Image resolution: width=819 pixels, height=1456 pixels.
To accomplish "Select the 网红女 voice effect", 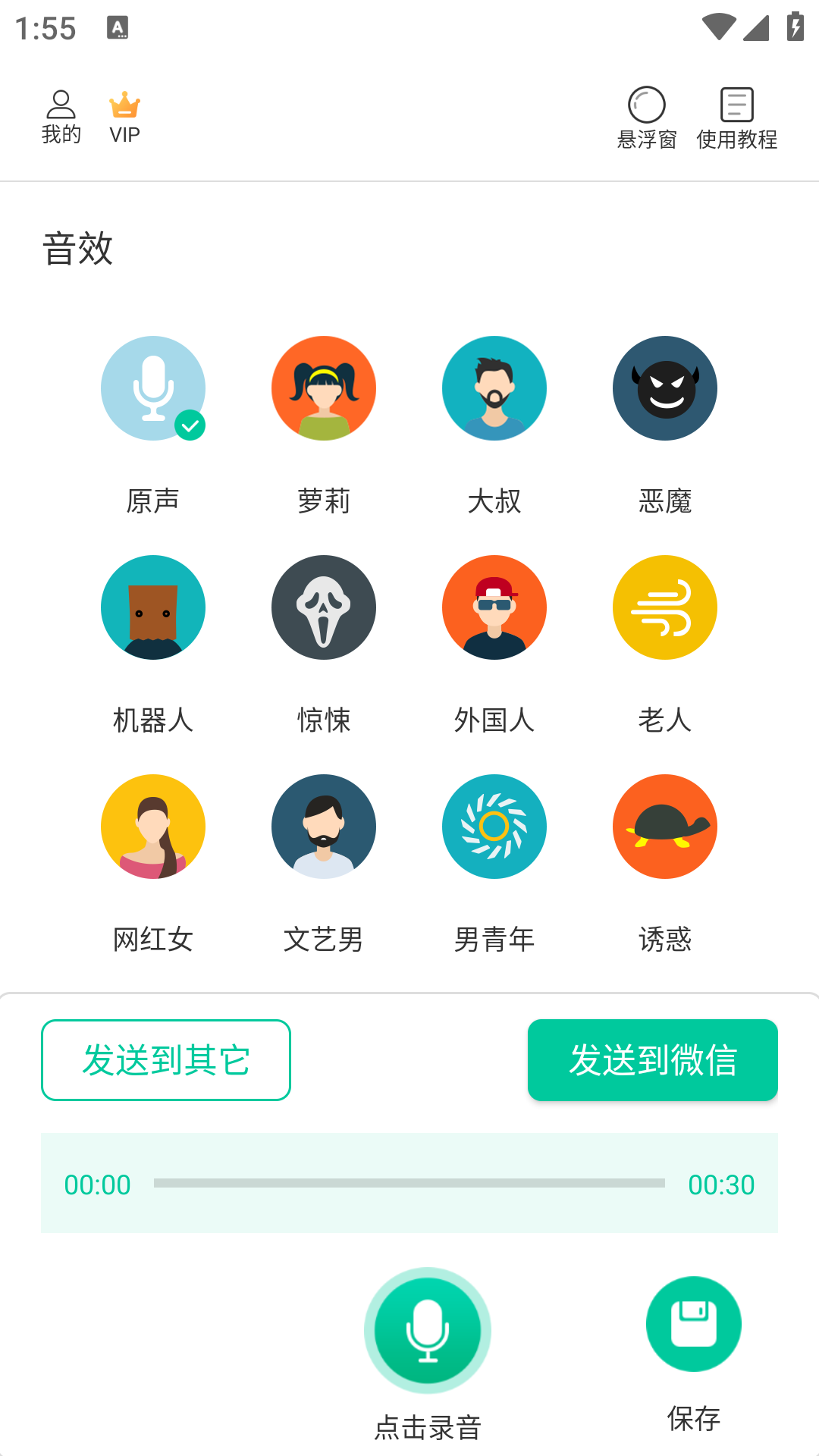I will pos(153,827).
